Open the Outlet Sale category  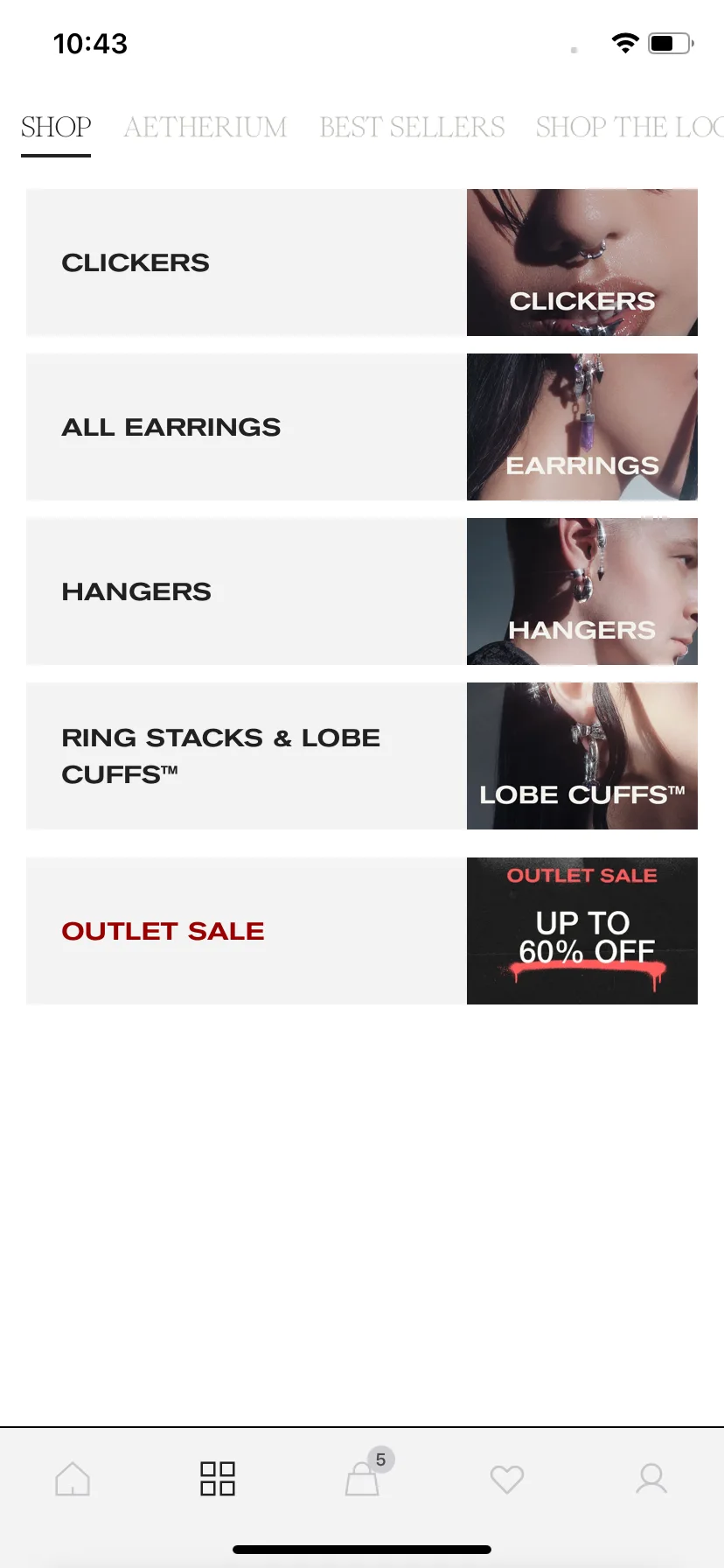tap(362, 931)
